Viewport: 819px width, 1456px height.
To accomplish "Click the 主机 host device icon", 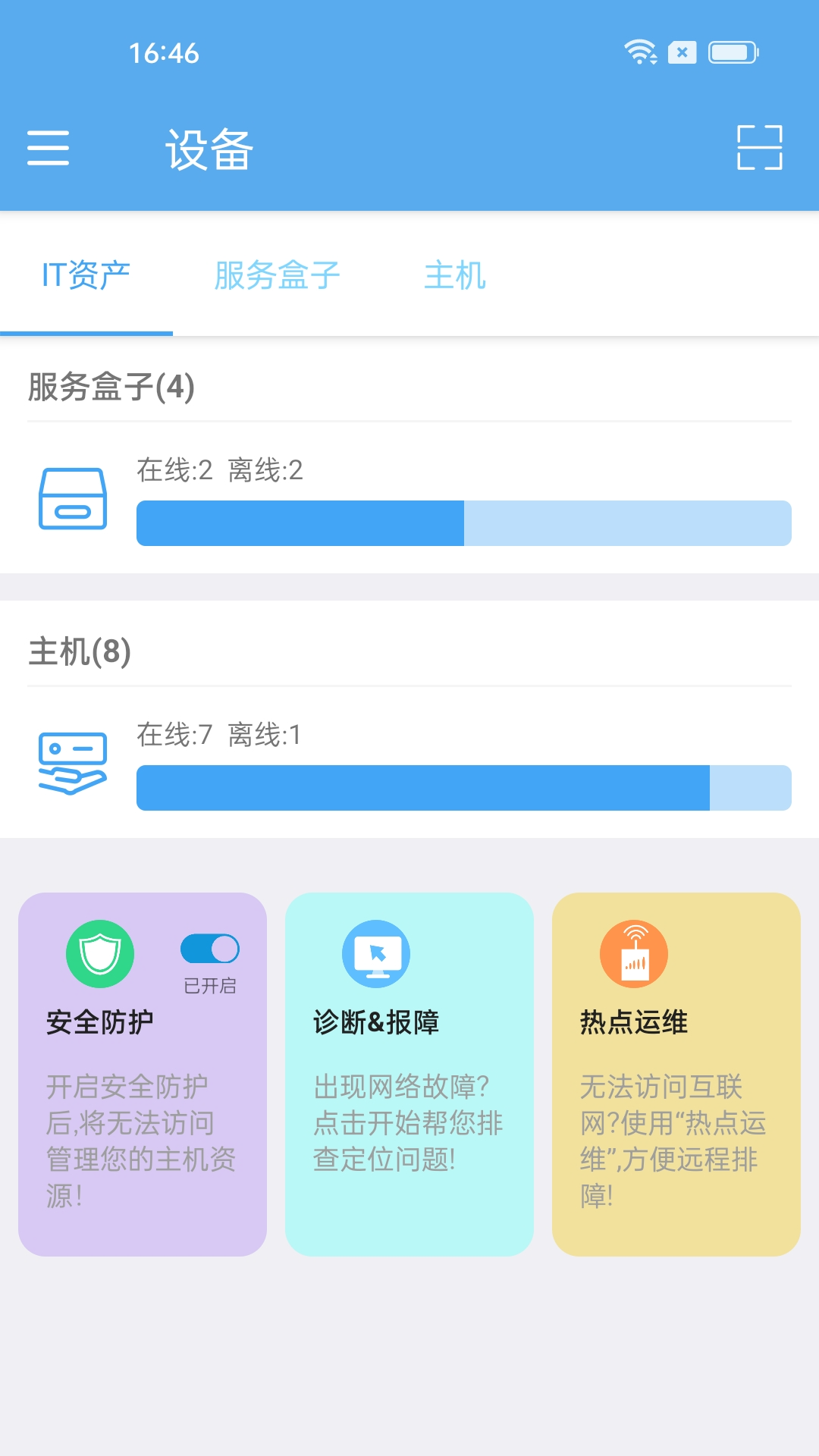I will click(73, 762).
